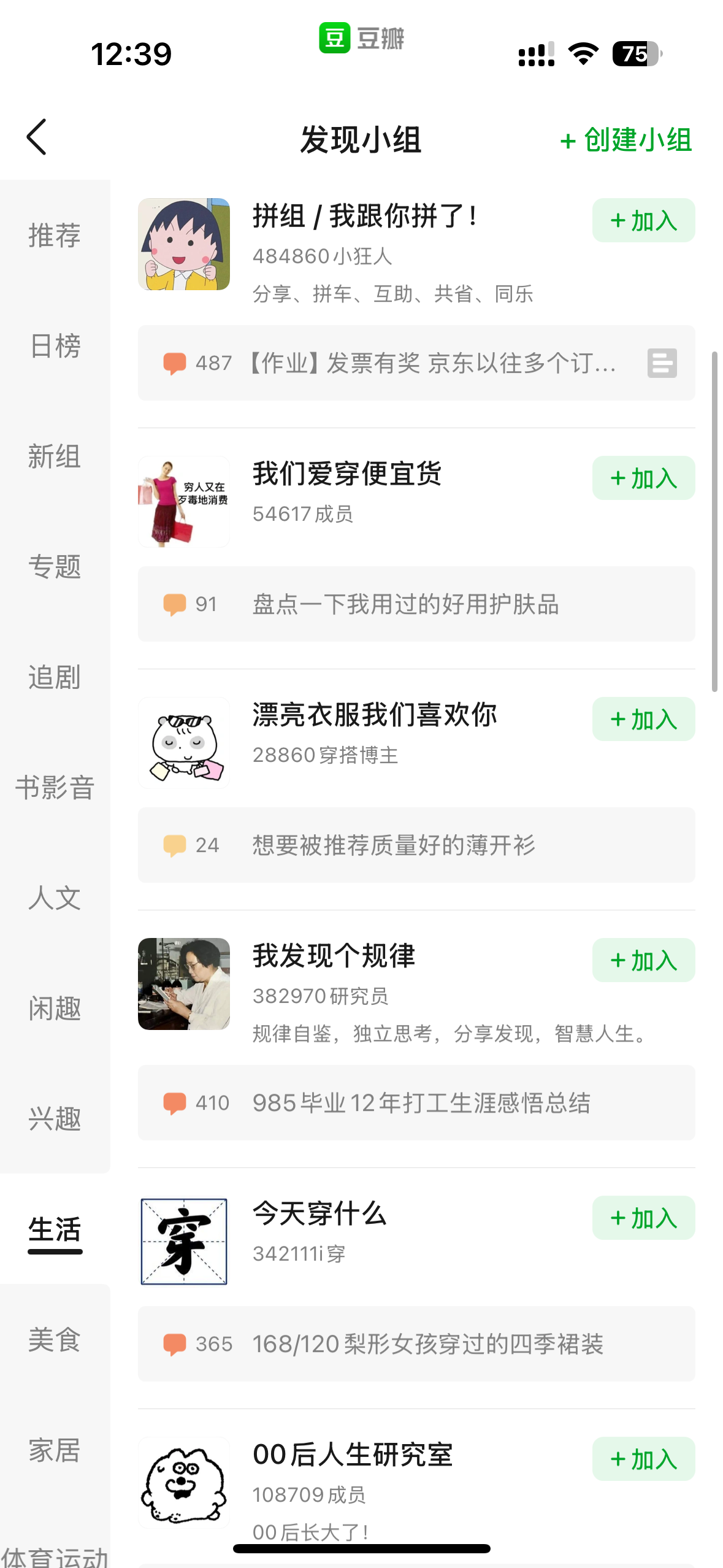723x1568 pixels.
Task: Tap 创建小组 to create a new group
Action: tap(626, 140)
